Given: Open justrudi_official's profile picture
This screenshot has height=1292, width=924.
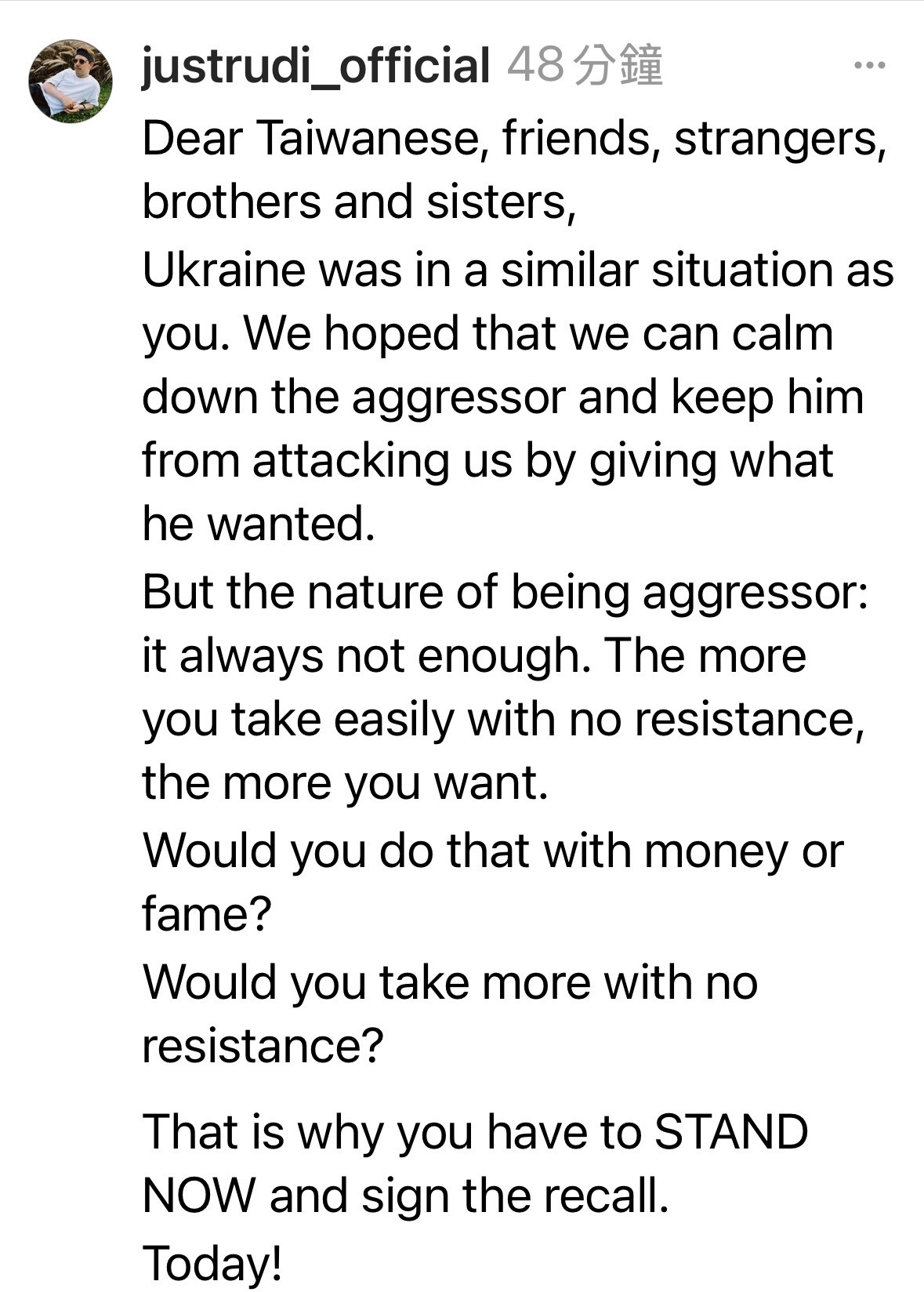Looking at the screenshot, I should coord(71,81).
